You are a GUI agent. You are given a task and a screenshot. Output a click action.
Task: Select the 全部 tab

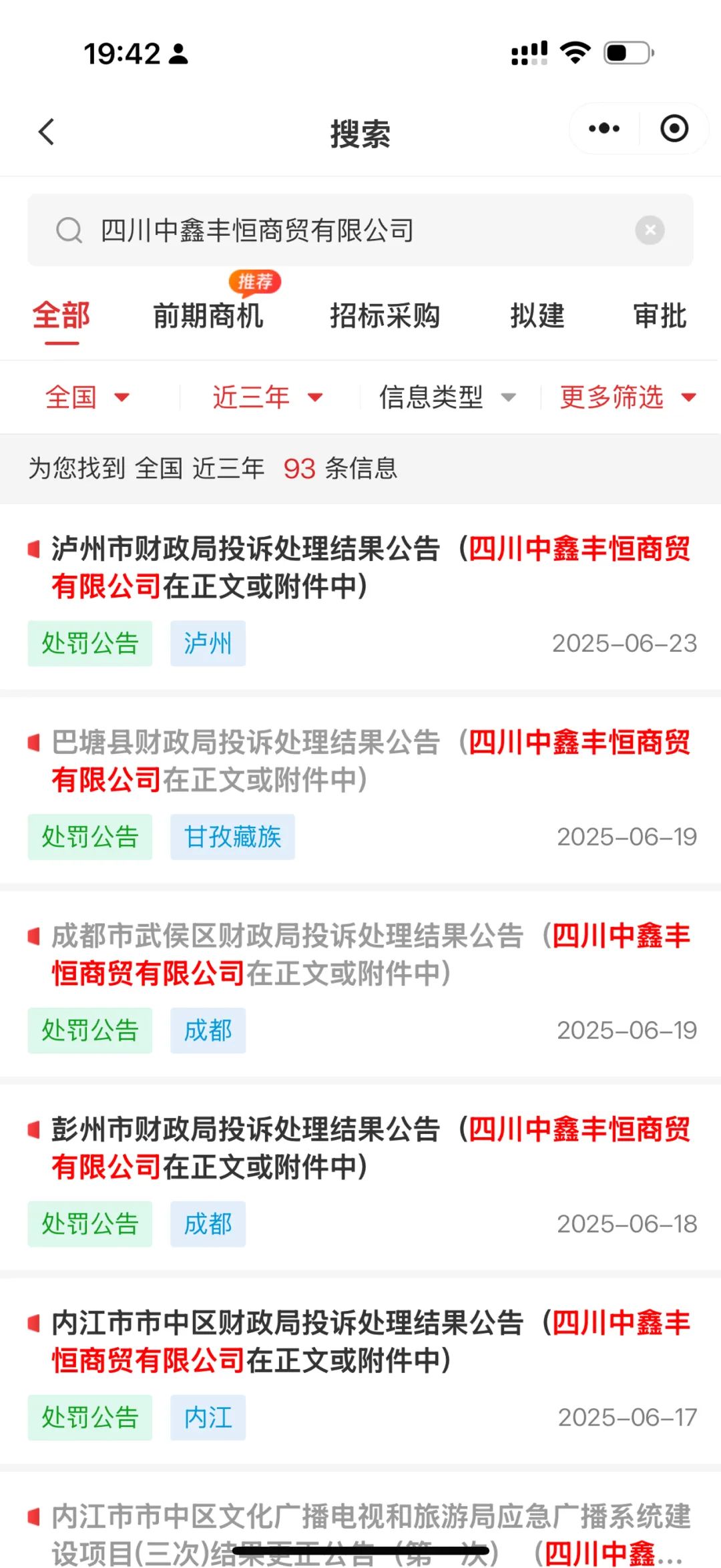click(61, 315)
